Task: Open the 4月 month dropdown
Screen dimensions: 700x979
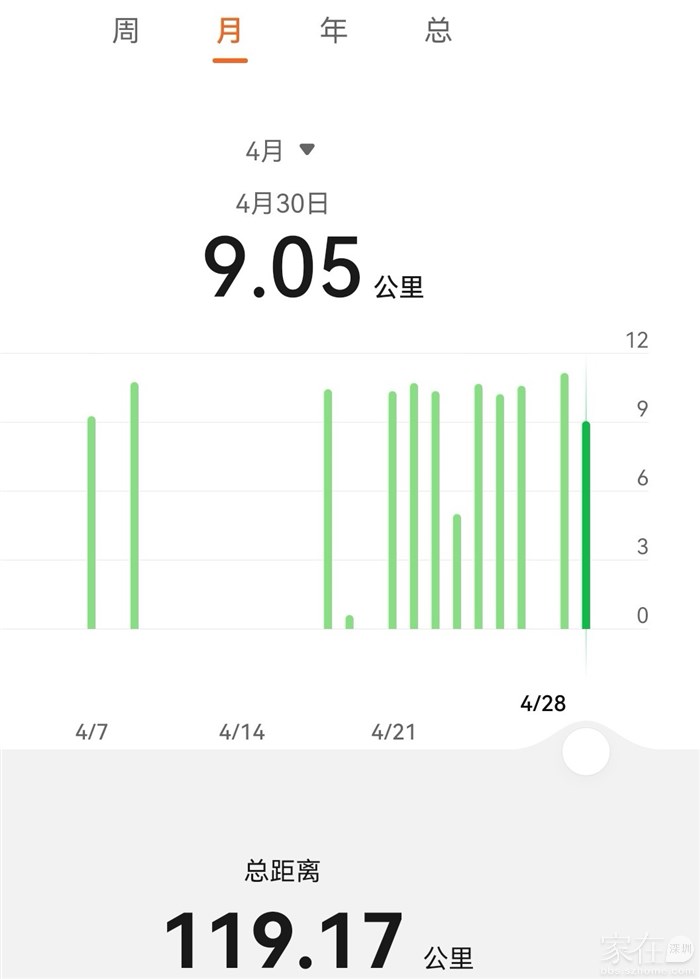Action: click(280, 151)
